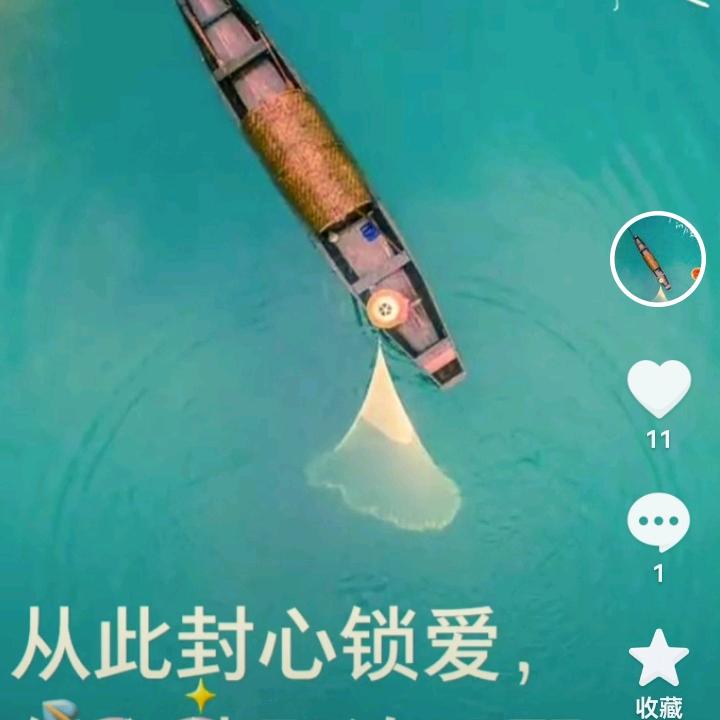The height and width of the screenshot is (720, 720).
Task: Open the creator's round profile avatar
Action: (658, 258)
